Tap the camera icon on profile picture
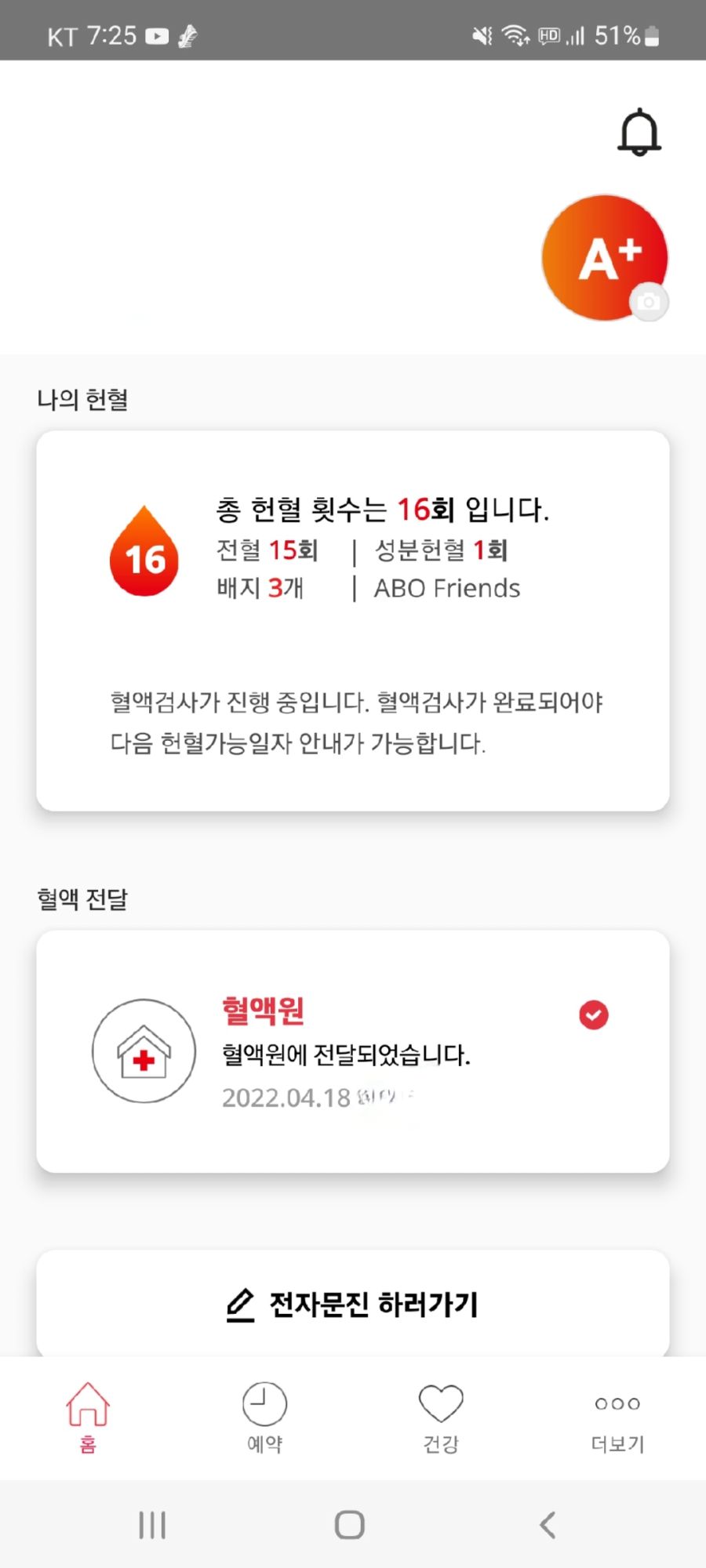 pyautogui.click(x=649, y=302)
